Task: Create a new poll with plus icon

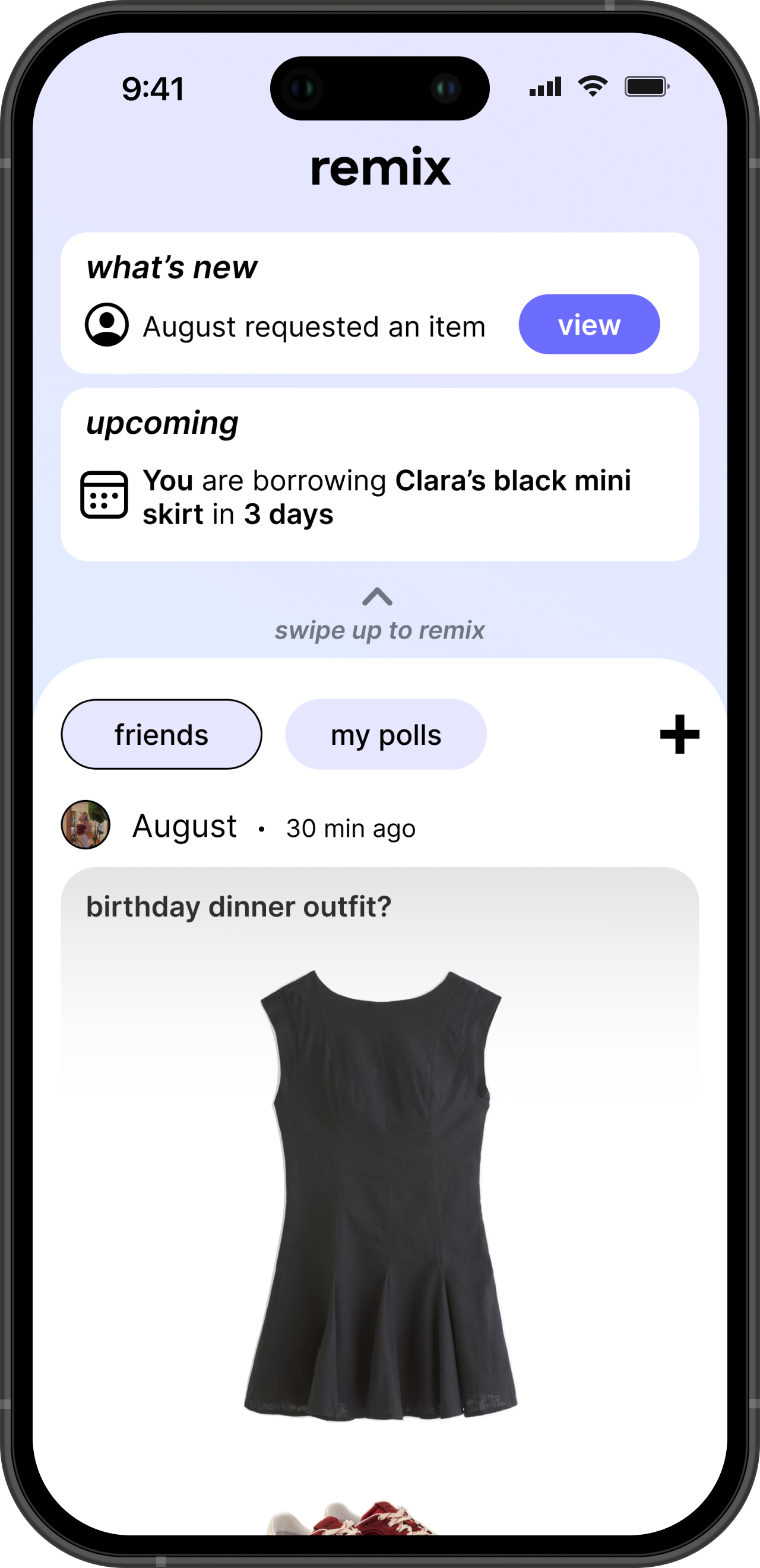Action: [679, 734]
